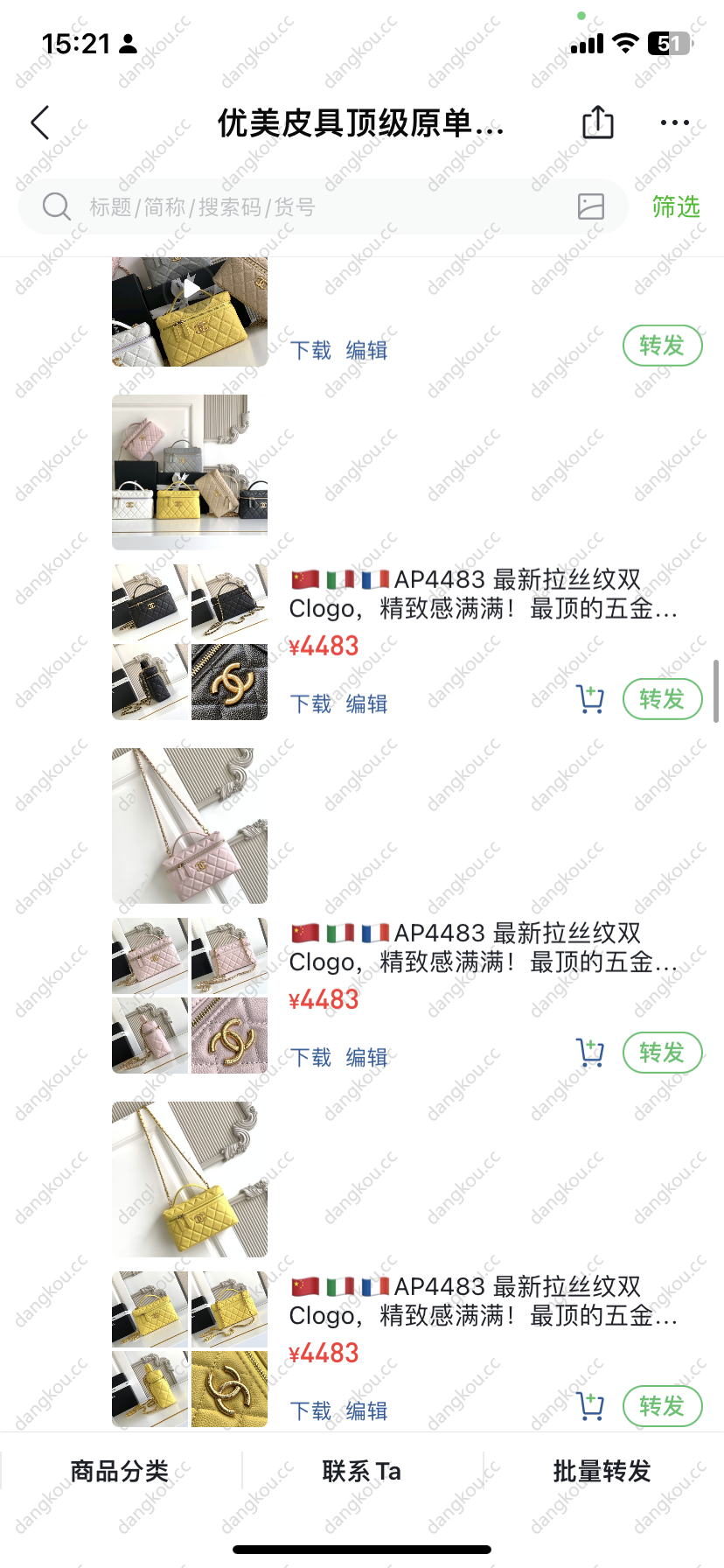This screenshot has height=1568, width=724.
Task: Tap 下载 under the pink bag listing
Action: [x=310, y=1057]
